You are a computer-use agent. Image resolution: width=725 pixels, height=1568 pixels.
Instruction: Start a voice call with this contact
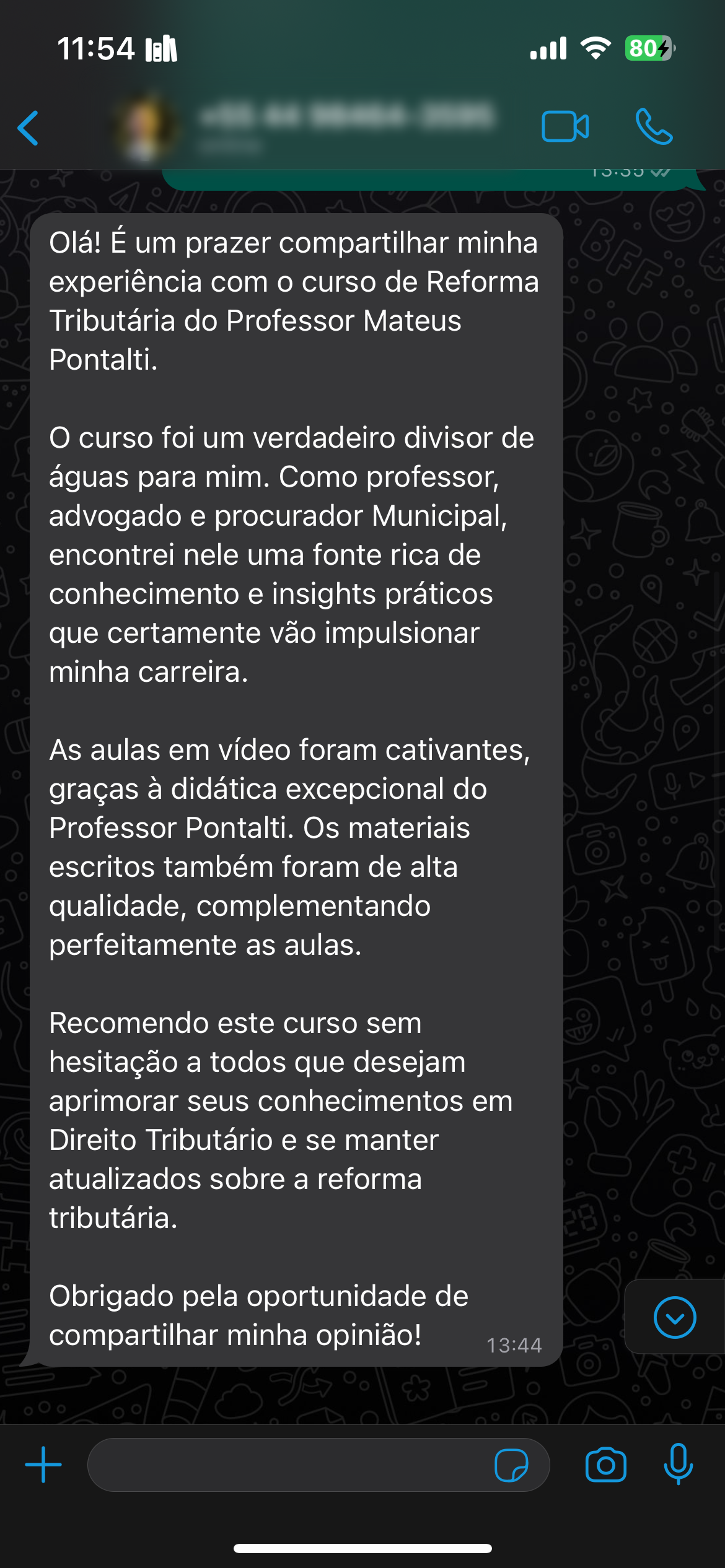[654, 127]
